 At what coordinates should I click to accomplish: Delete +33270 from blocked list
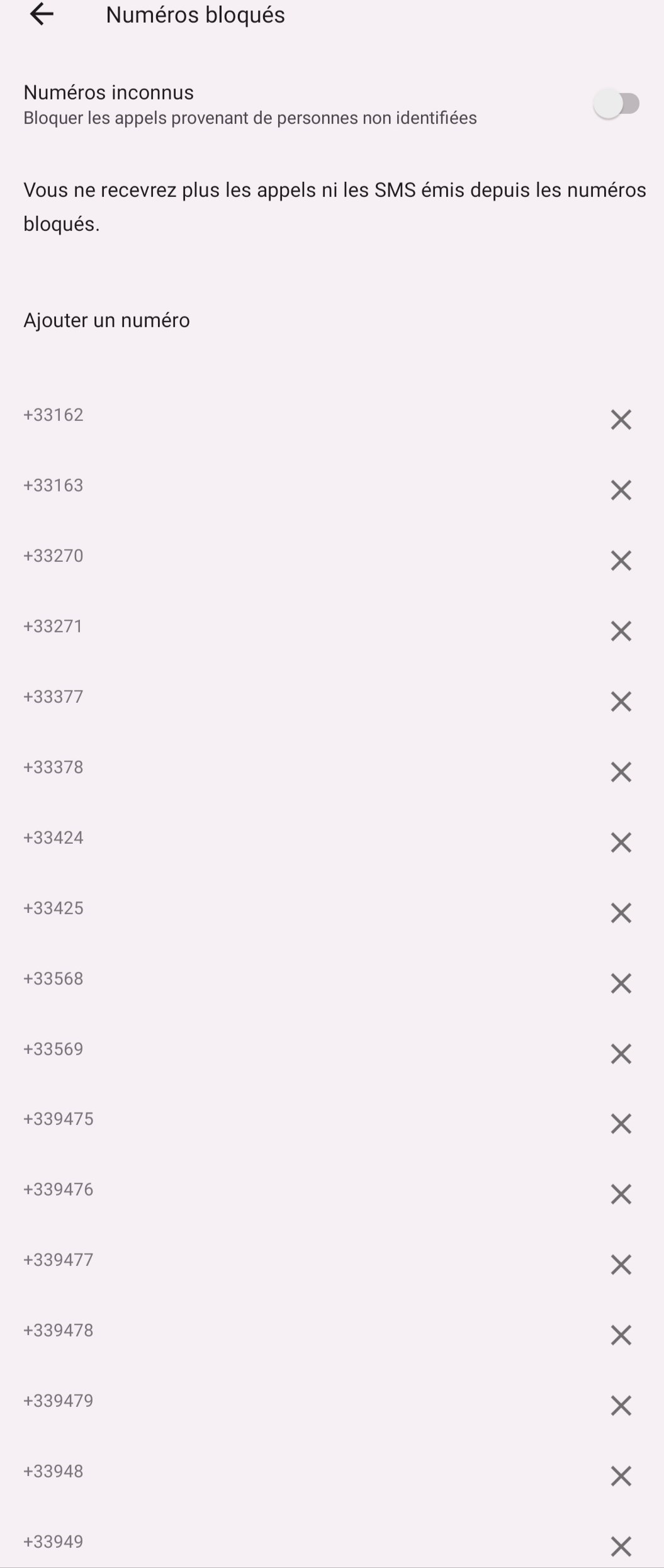tap(621, 561)
